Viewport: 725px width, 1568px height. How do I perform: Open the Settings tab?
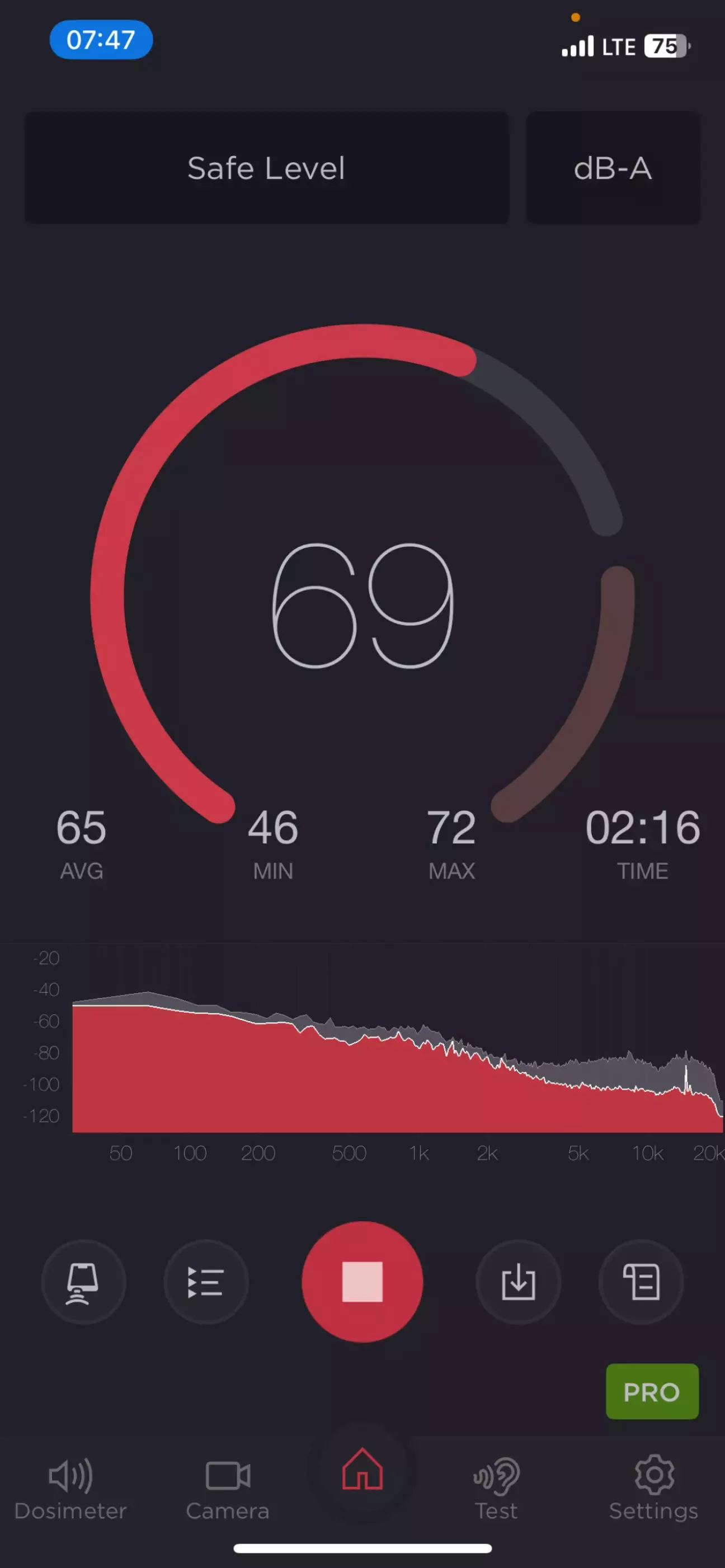click(x=654, y=1489)
